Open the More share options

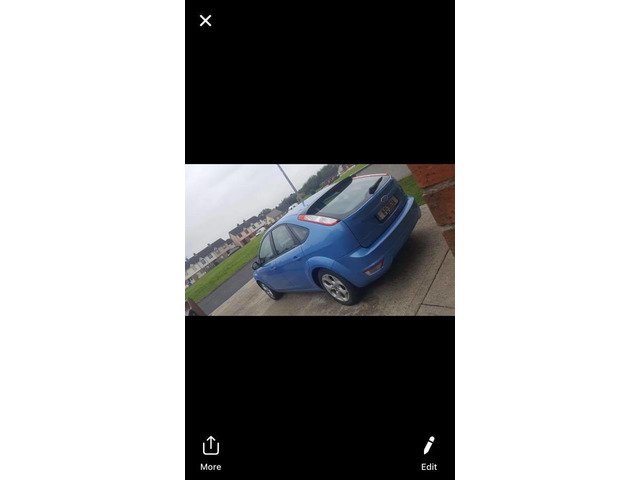(x=210, y=451)
